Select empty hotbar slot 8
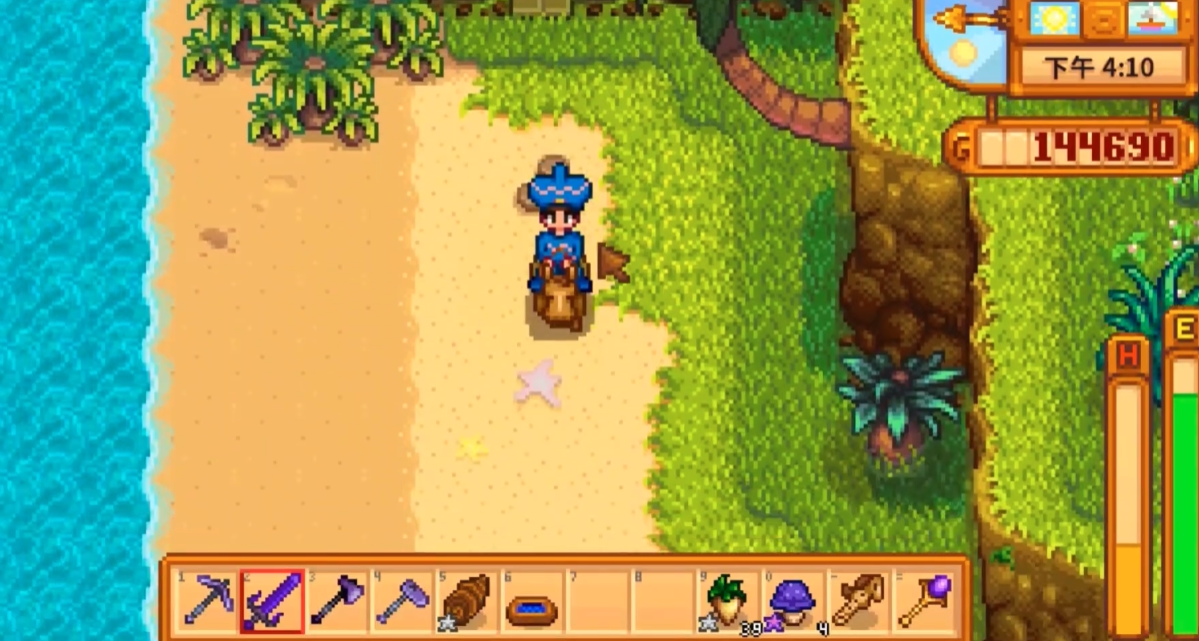Viewport: 1199px width, 641px height. click(x=661, y=601)
